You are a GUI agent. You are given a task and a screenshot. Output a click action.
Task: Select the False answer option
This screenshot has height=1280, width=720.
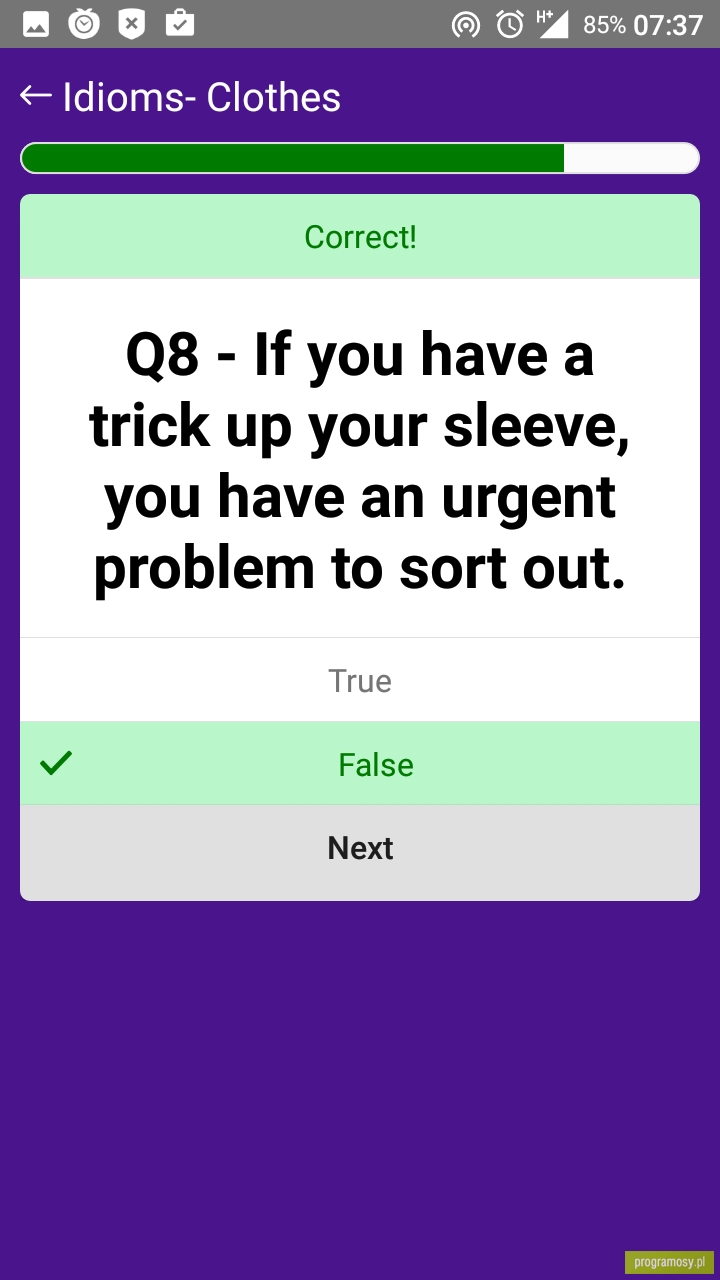point(360,764)
